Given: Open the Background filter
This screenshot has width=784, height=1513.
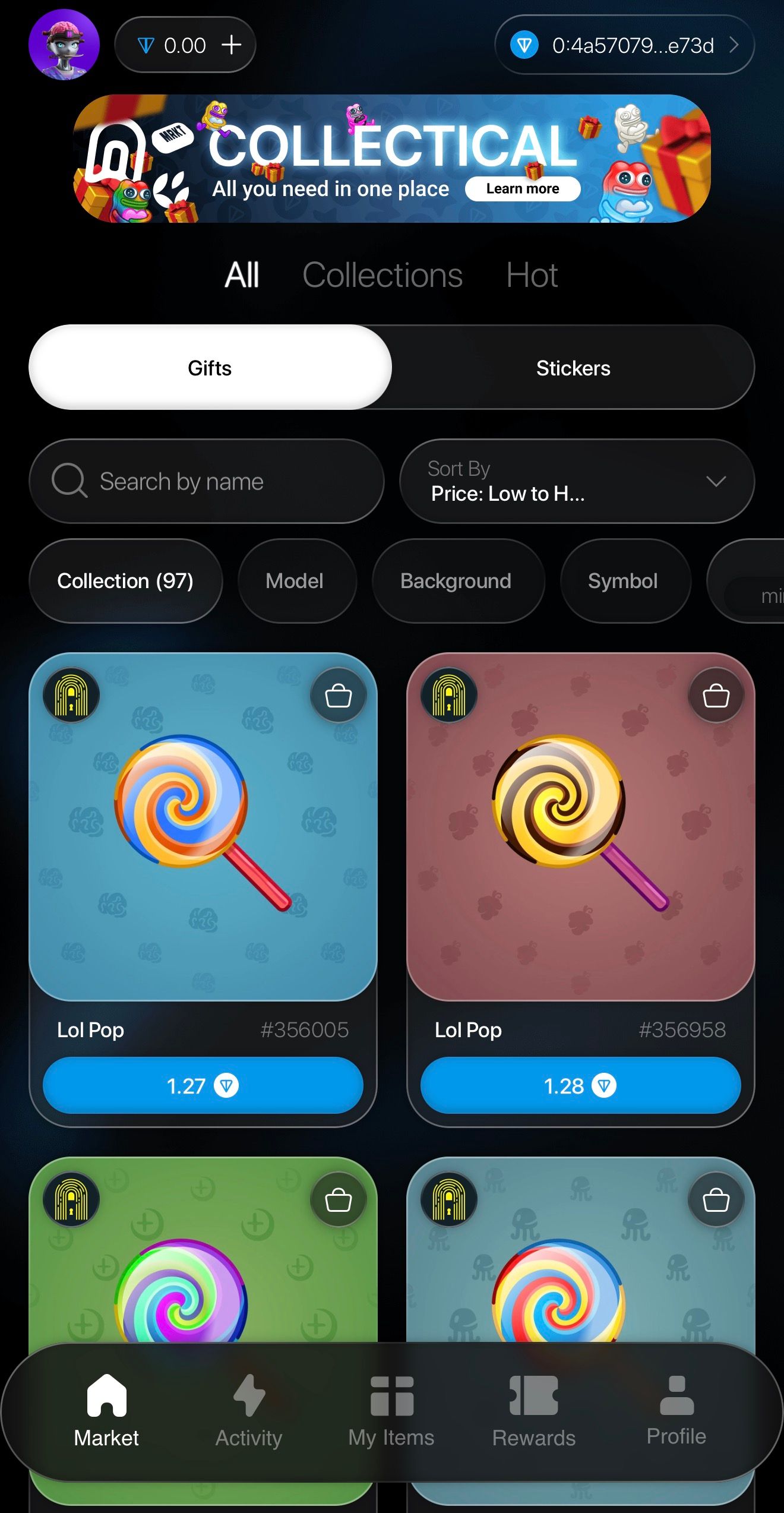Looking at the screenshot, I should pyautogui.click(x=456, y=580).
